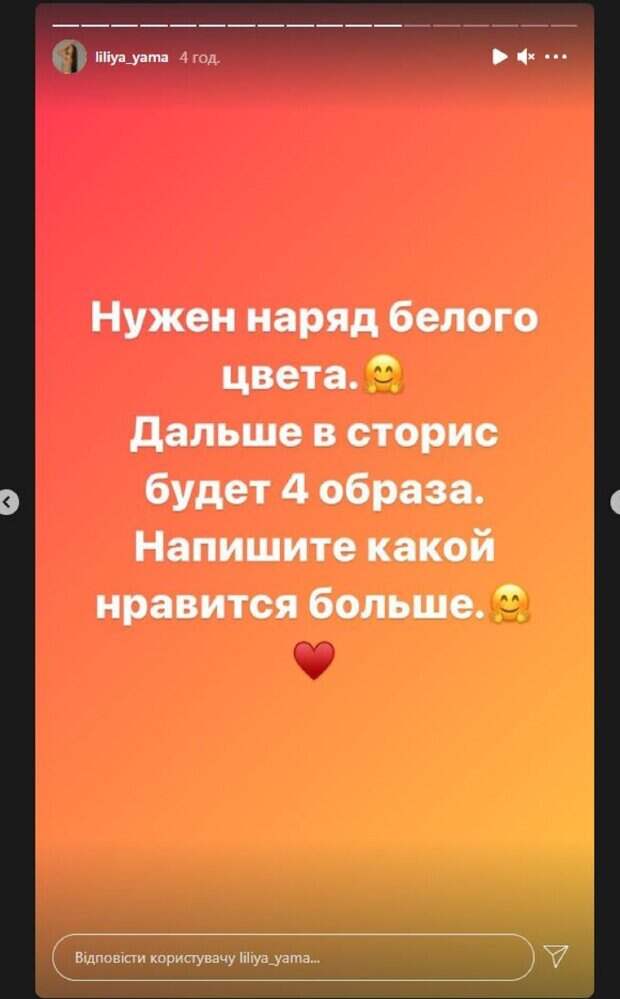Unmute the story sound
Screen dimensions: 620x999
point(527,57)
